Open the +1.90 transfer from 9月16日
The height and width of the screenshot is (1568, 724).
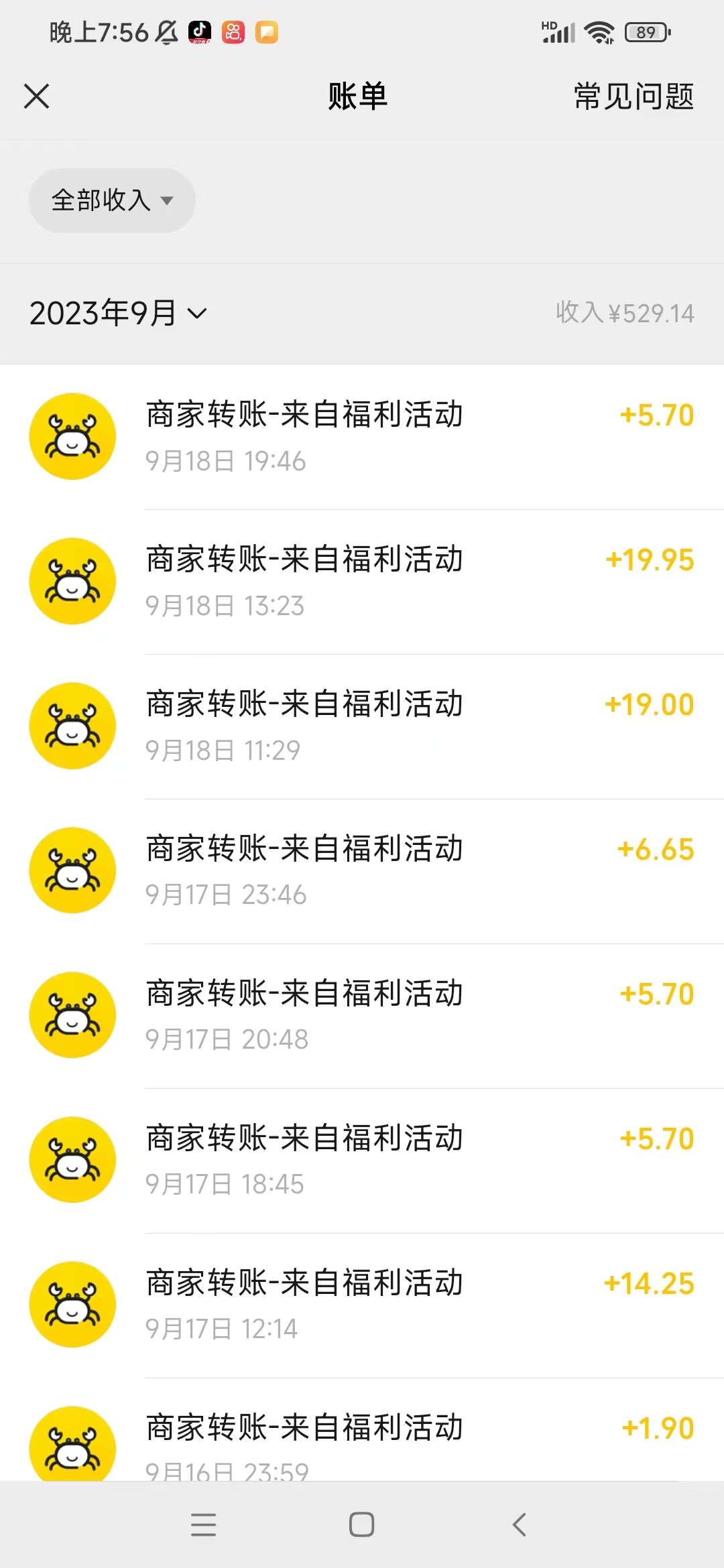click(x=362, y=1429)
